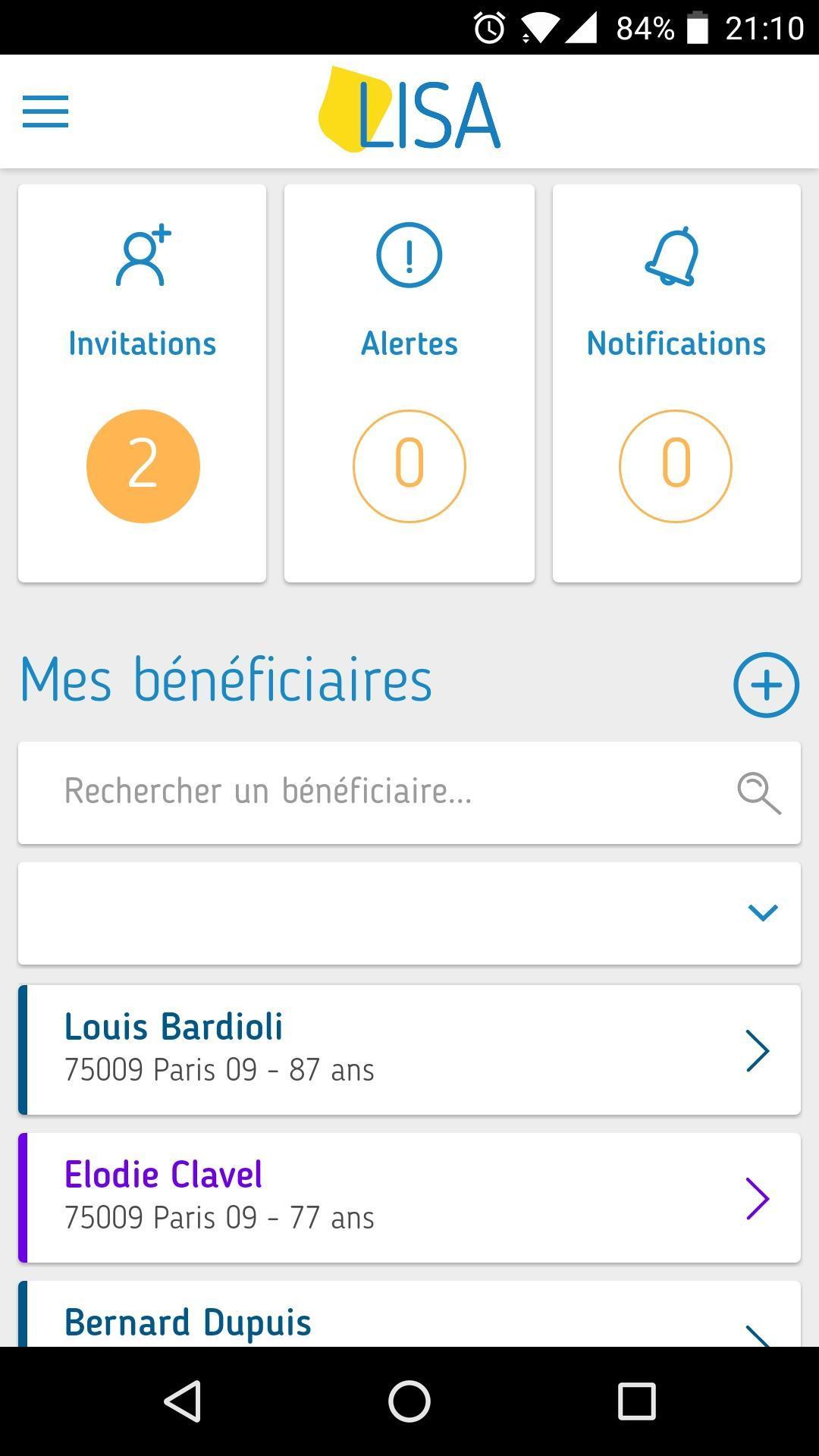This screenshot has height=1456, width=819.
Task: Focus the Rechercher un bénéficiaire field
Action: coord(409,792)
